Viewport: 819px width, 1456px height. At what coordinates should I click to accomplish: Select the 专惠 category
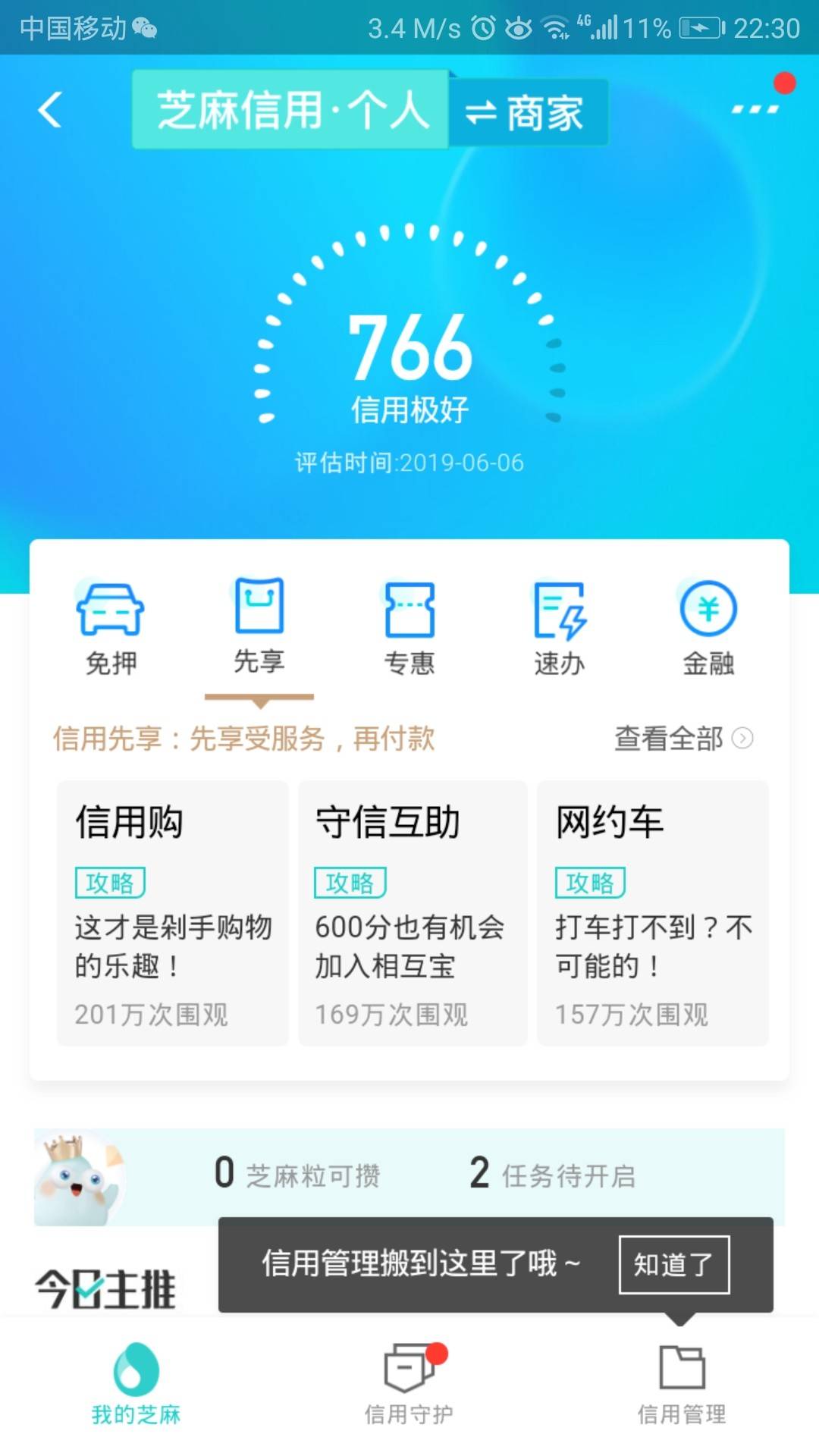coord(409,628)
